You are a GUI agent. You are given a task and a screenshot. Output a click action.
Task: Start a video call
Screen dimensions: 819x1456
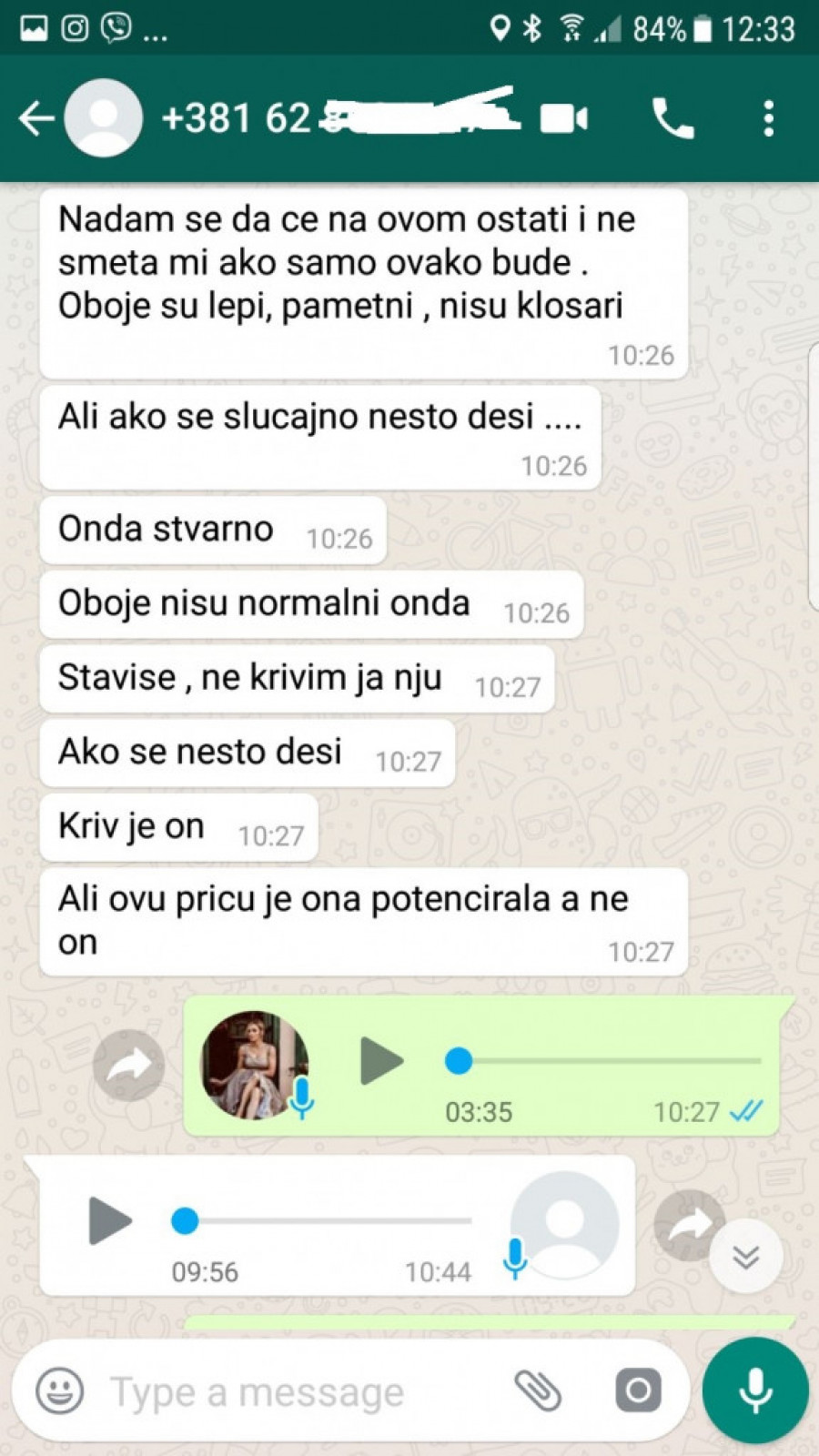pos(564,119)
